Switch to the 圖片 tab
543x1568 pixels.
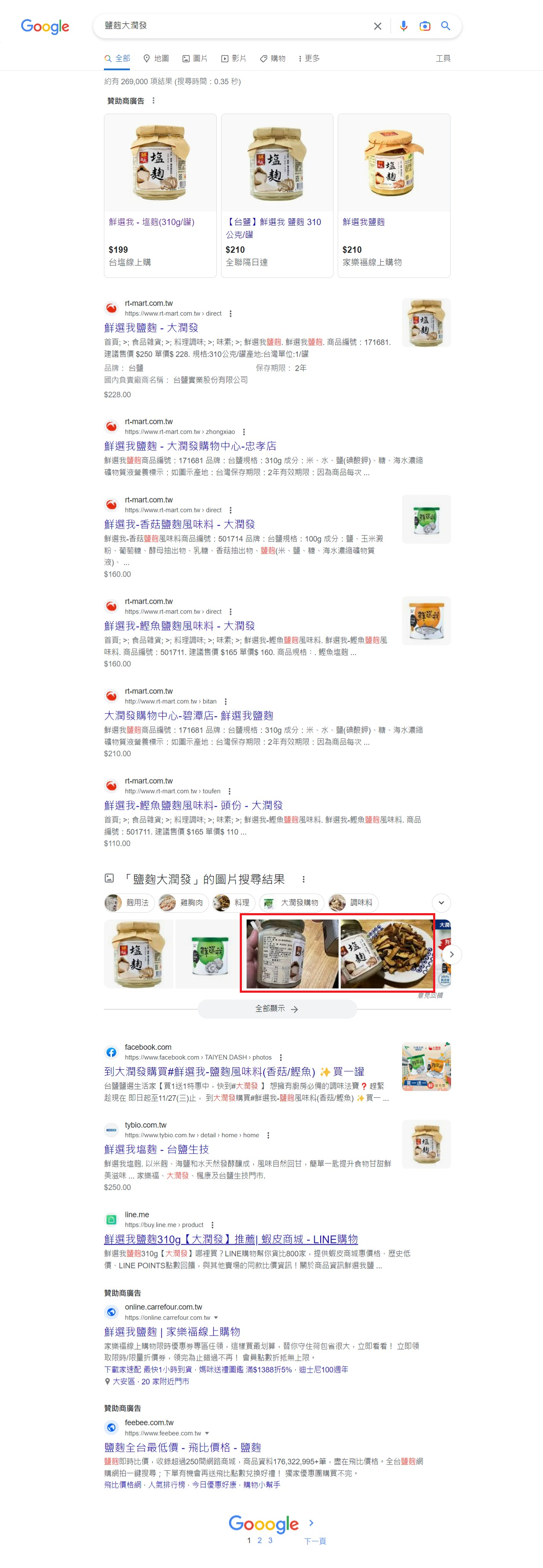point(194,58)
